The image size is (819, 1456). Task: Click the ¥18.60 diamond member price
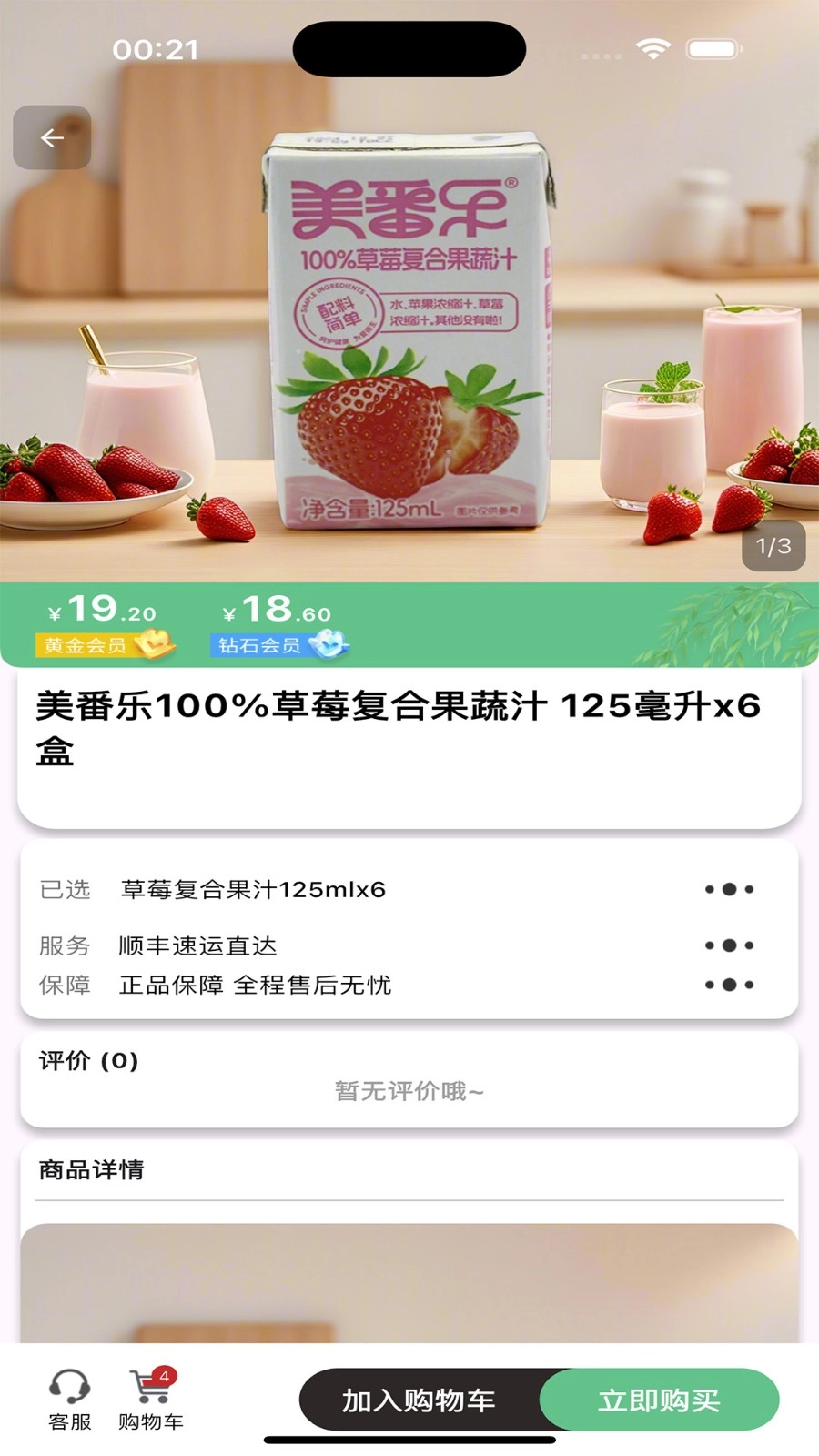273,612
